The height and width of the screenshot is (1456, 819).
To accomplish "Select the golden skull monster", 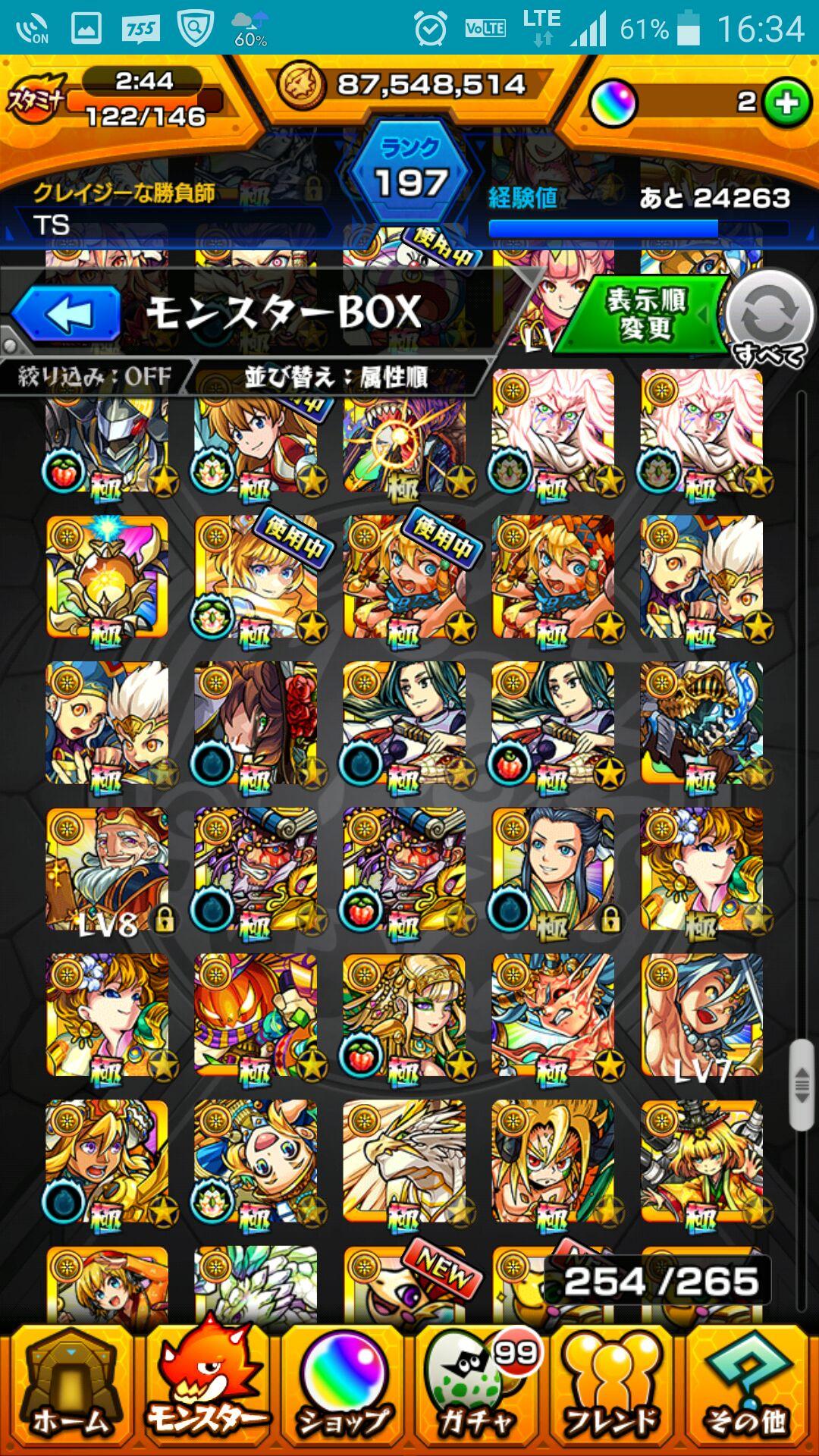I will point(702,722).
